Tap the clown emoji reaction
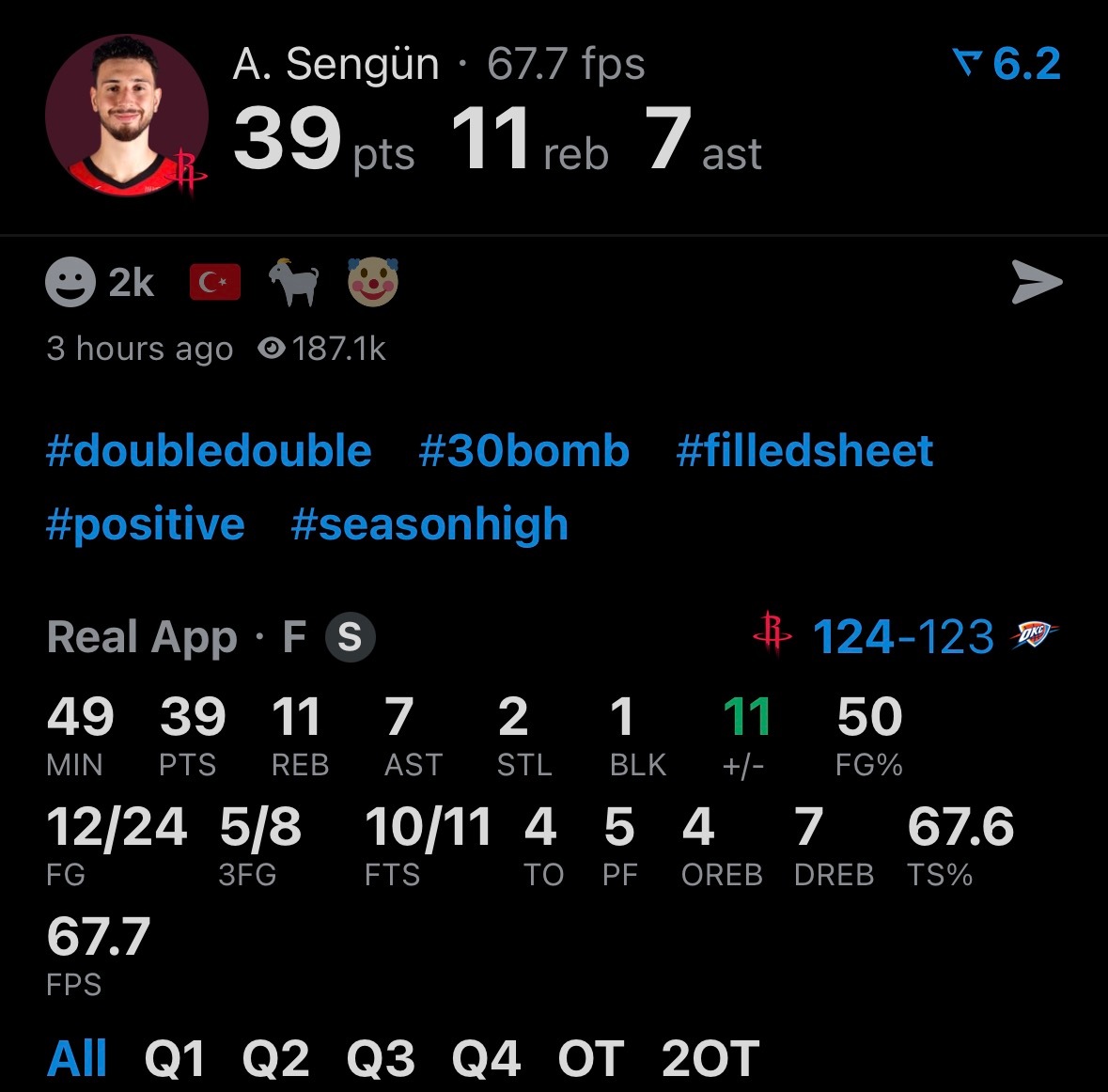Screen dimensions: 1108x1092 [x=373, y=282]
